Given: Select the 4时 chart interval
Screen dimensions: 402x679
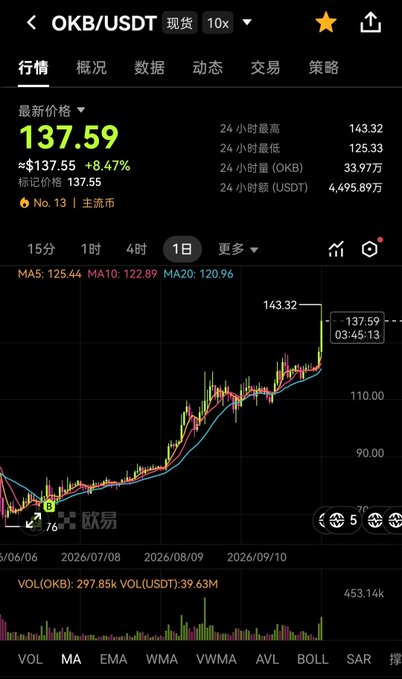Looking at the screenshot, I should tap(136, 249).
